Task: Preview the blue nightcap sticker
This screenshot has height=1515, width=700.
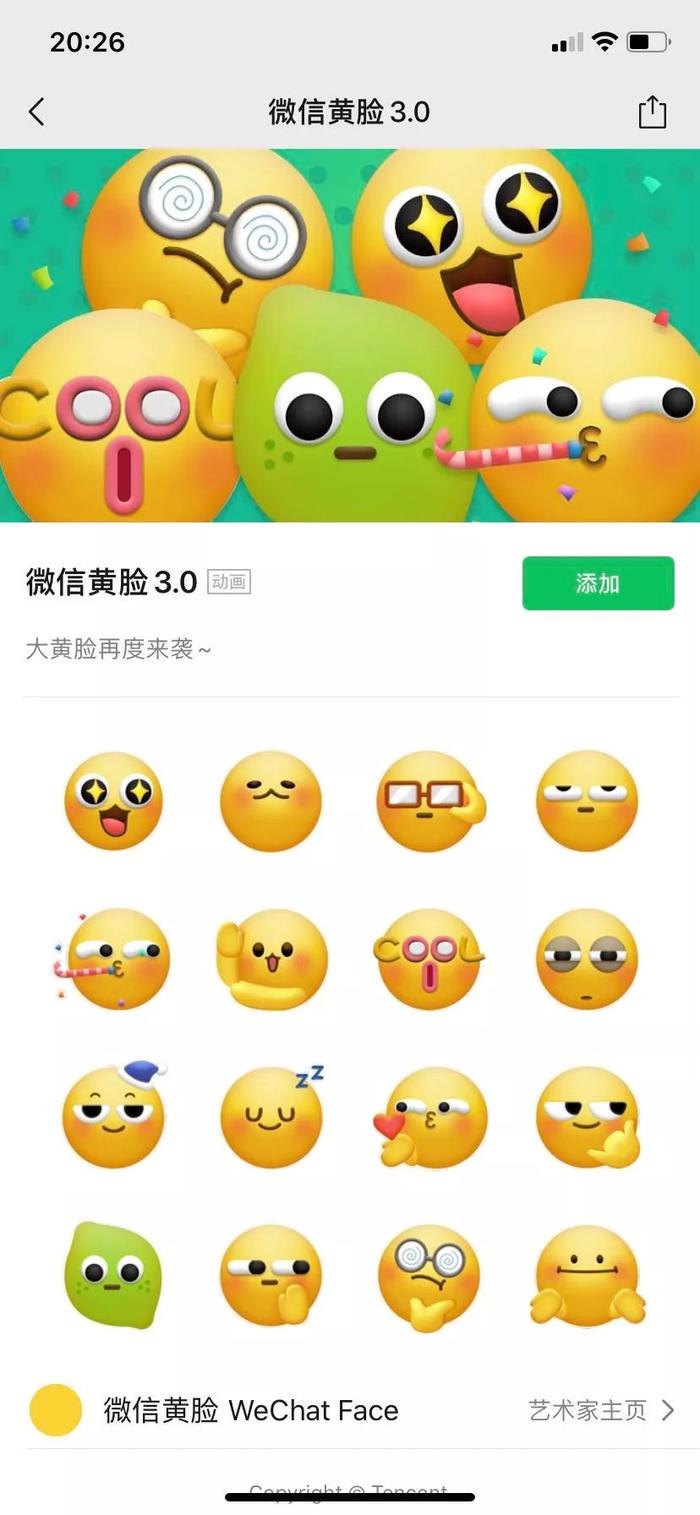Action: tap(113, 1117)
